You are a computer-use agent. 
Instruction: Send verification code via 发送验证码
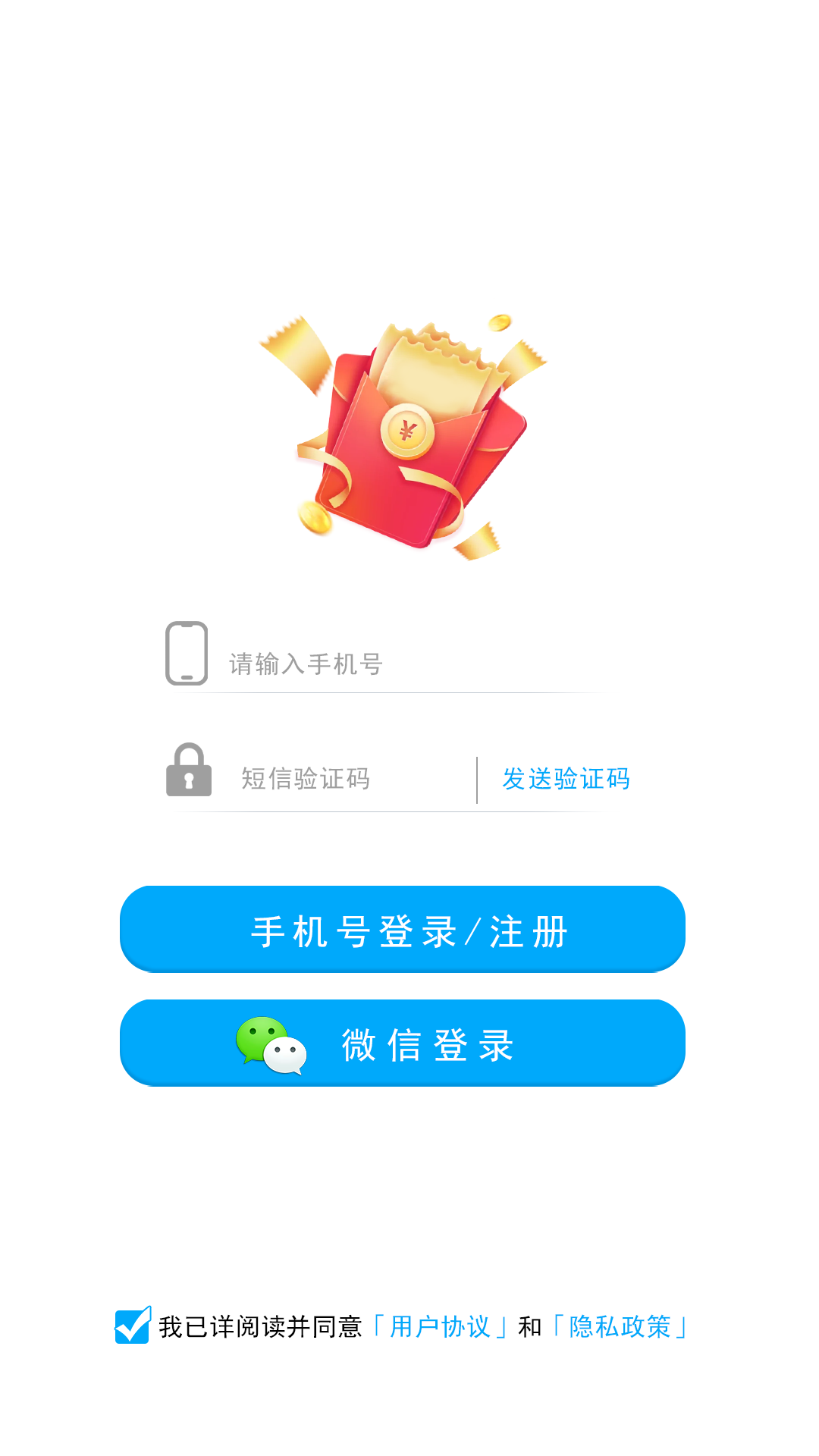[566, 779]
